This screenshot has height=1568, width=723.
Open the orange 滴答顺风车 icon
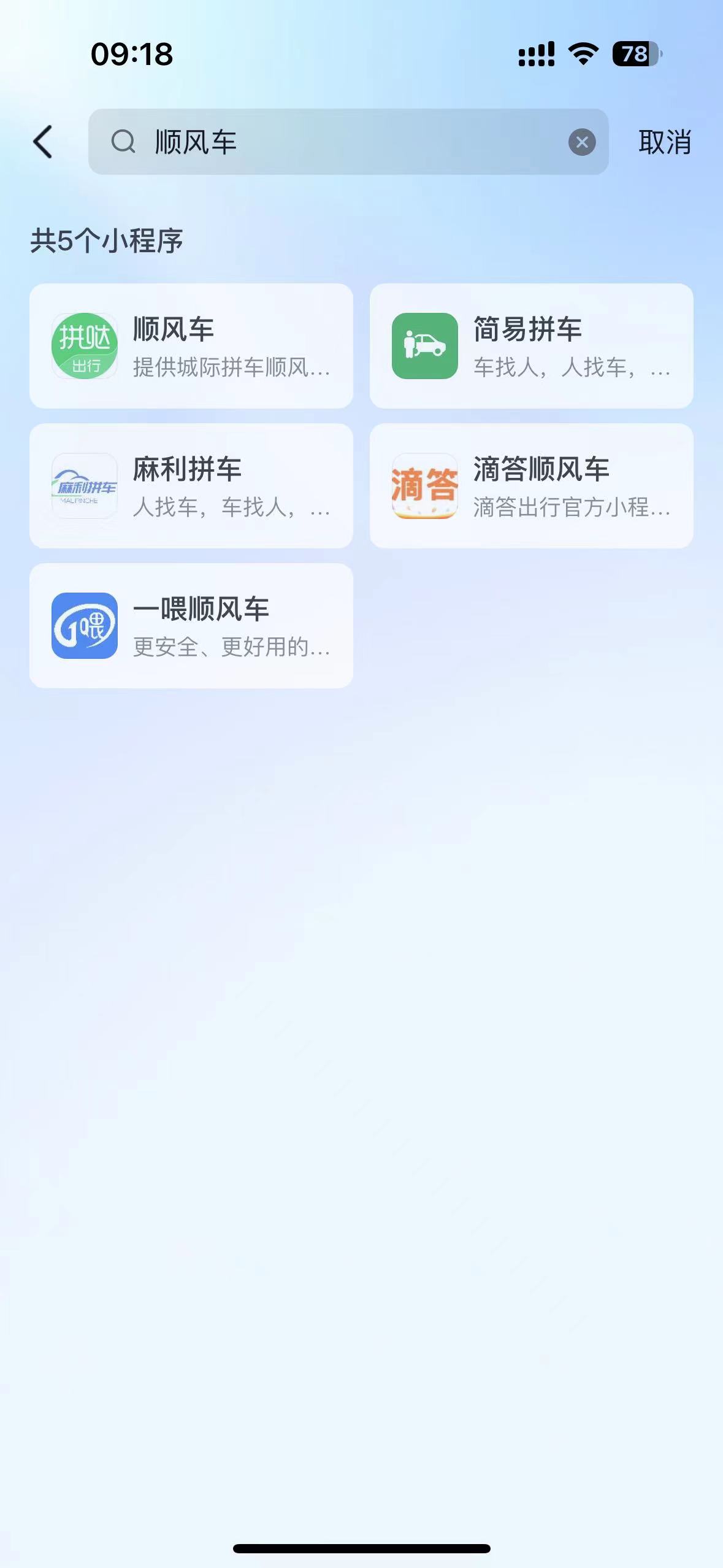coord(425,485)
